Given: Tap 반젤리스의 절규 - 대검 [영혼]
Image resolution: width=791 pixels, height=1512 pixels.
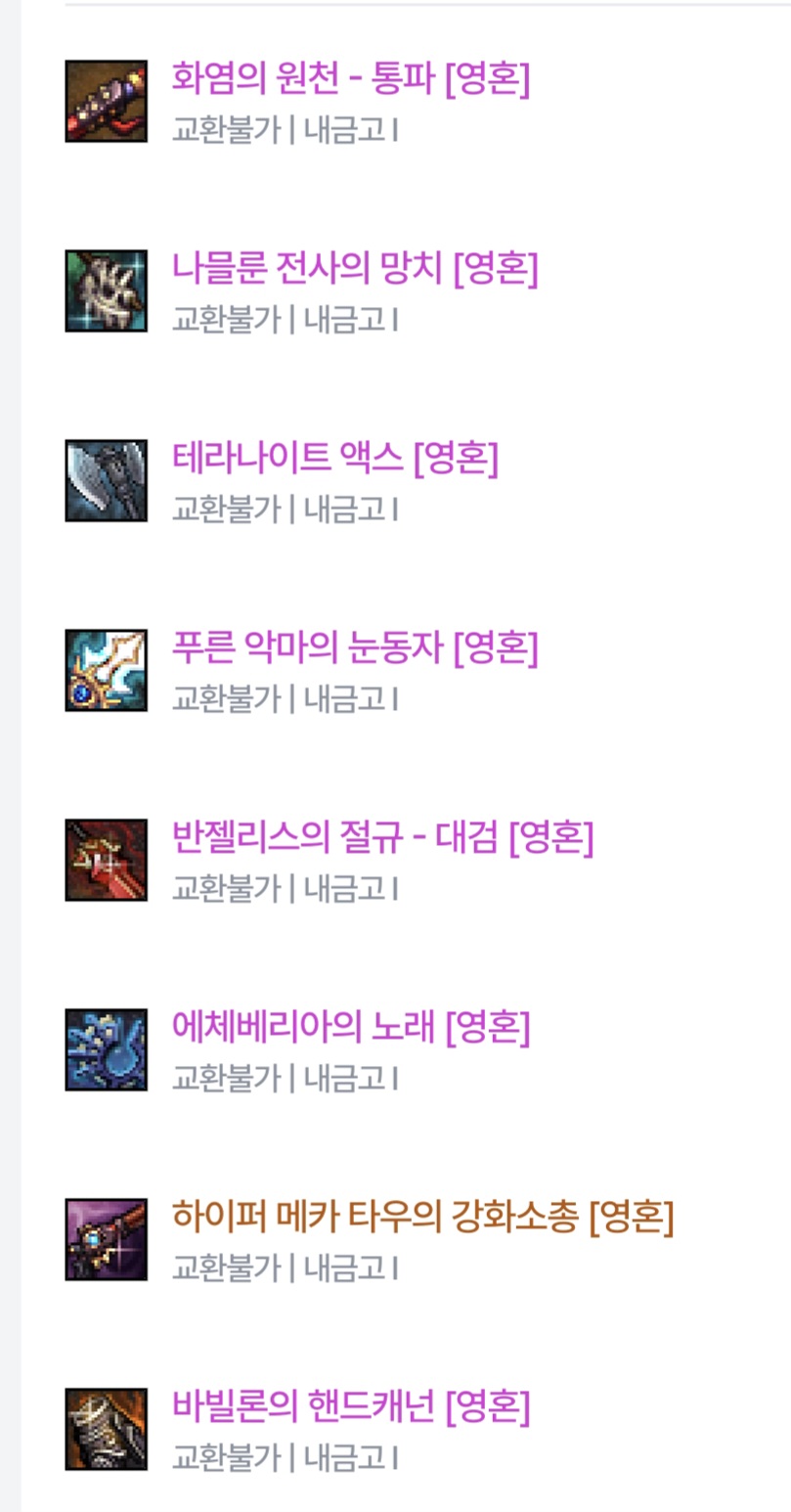Looking at the screenshot, I should point(382,838).
